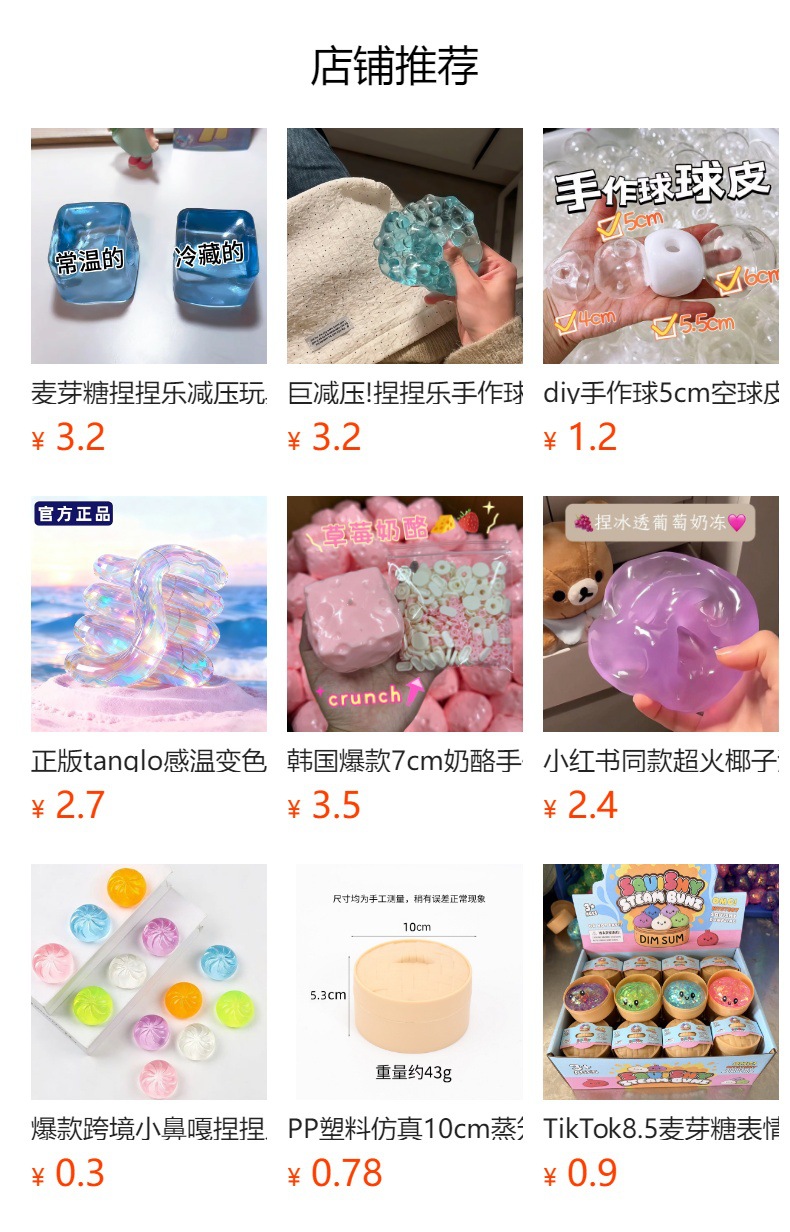This screenshot has width=790, height=1232.
Task: Open the TikTok8.5麦芽糖表情 product card
Action: pyautogui.click(x=661, y=1028)
